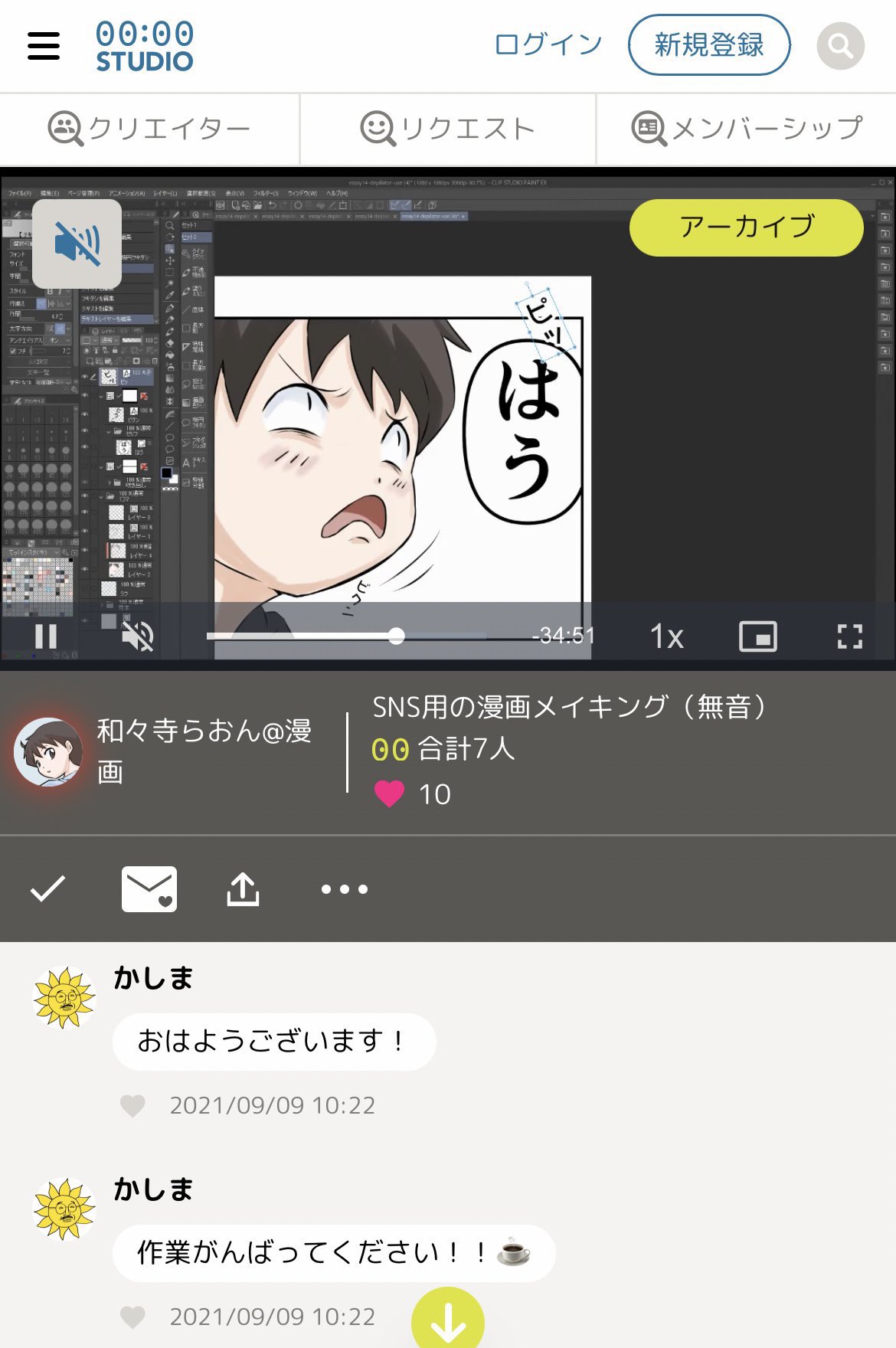Like the おはようございます！ comment
The height and width of the screenshot is (1348, 896).
[x=133, y=1105]
